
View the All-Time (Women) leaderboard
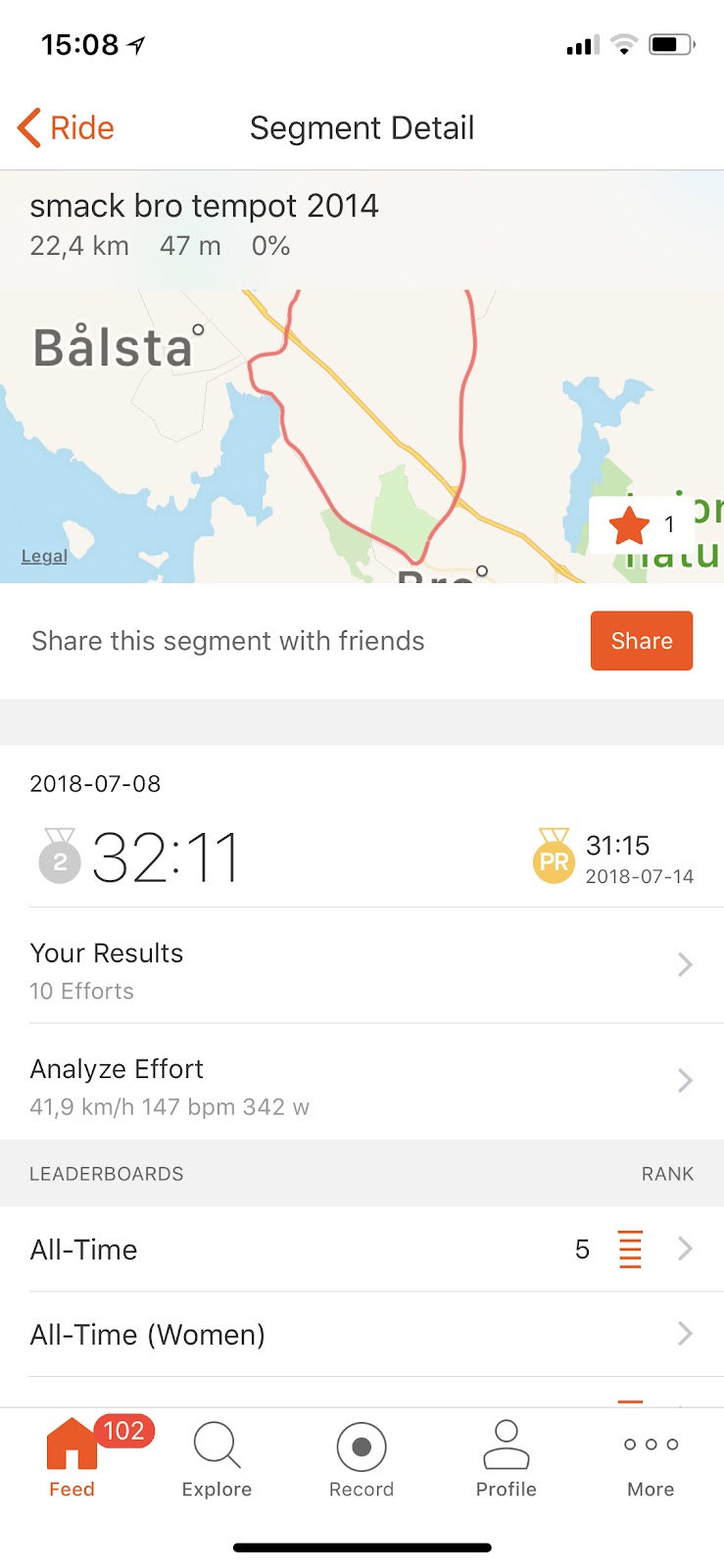[x=362, y=1335]
